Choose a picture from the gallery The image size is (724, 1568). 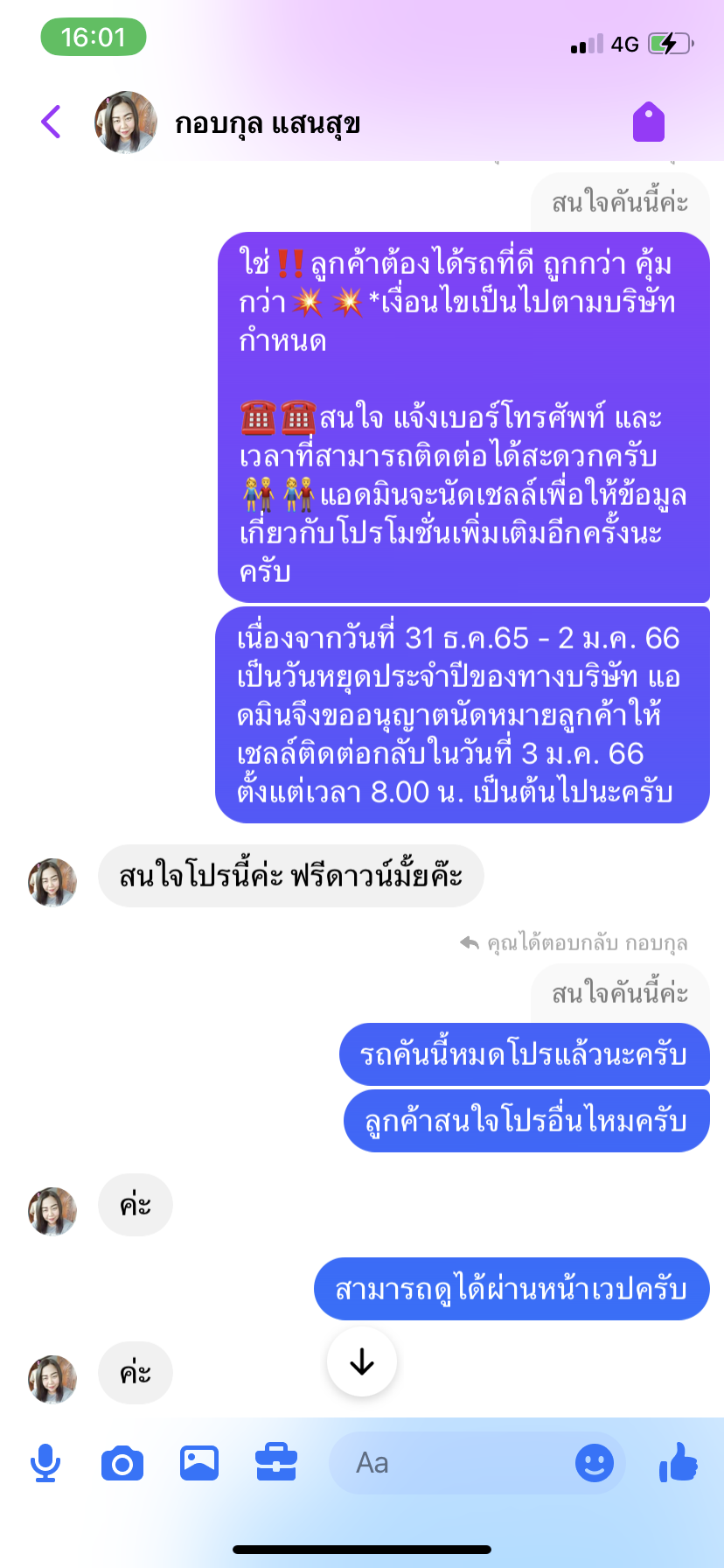pos(199,1463)
